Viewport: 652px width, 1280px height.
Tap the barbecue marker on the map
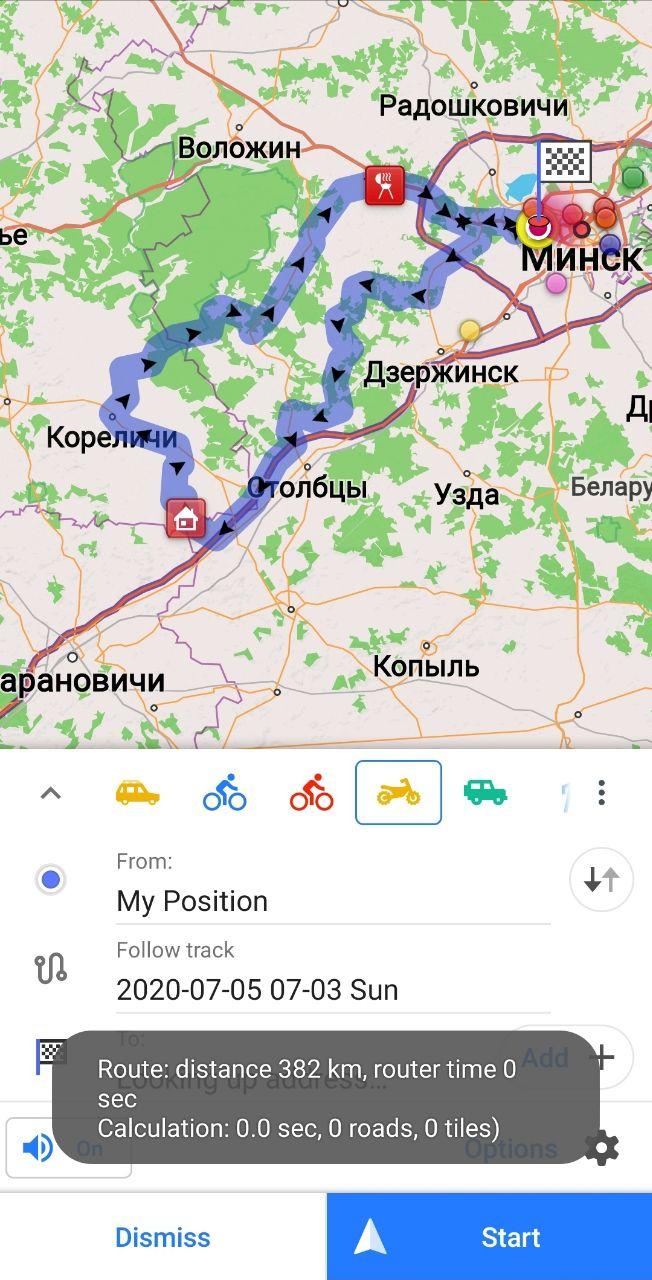coord(385,185)
